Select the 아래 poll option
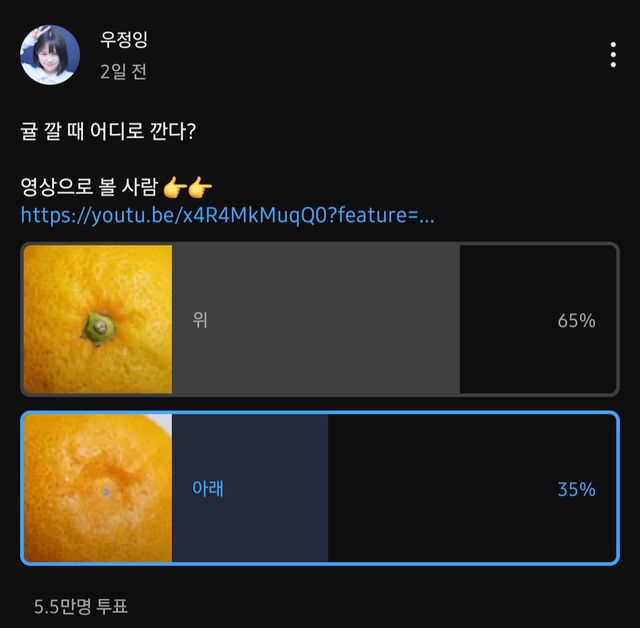The height and width of the screenshot is (628, 640). [x=320, y=488]
